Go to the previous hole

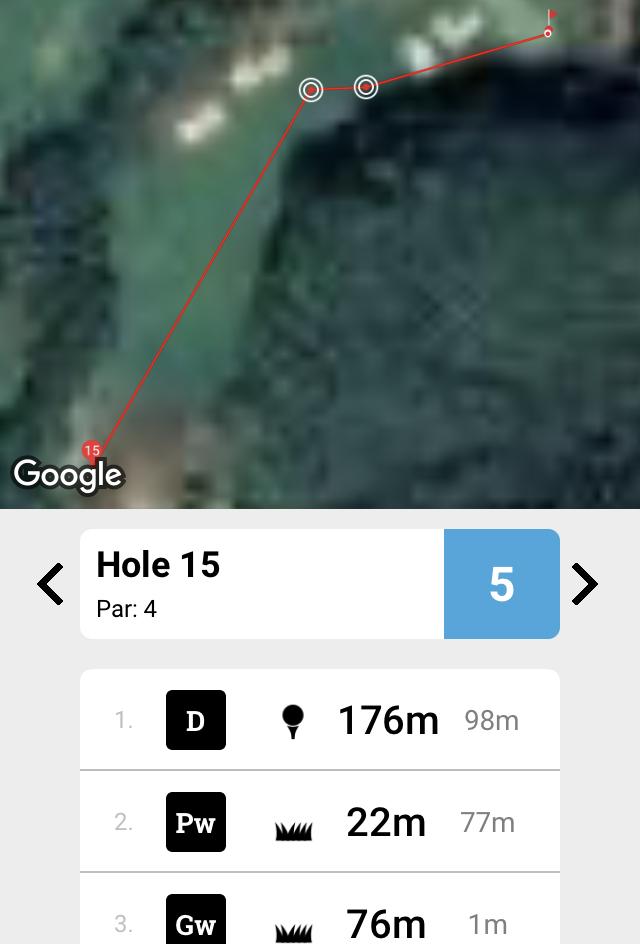point(50,584)
